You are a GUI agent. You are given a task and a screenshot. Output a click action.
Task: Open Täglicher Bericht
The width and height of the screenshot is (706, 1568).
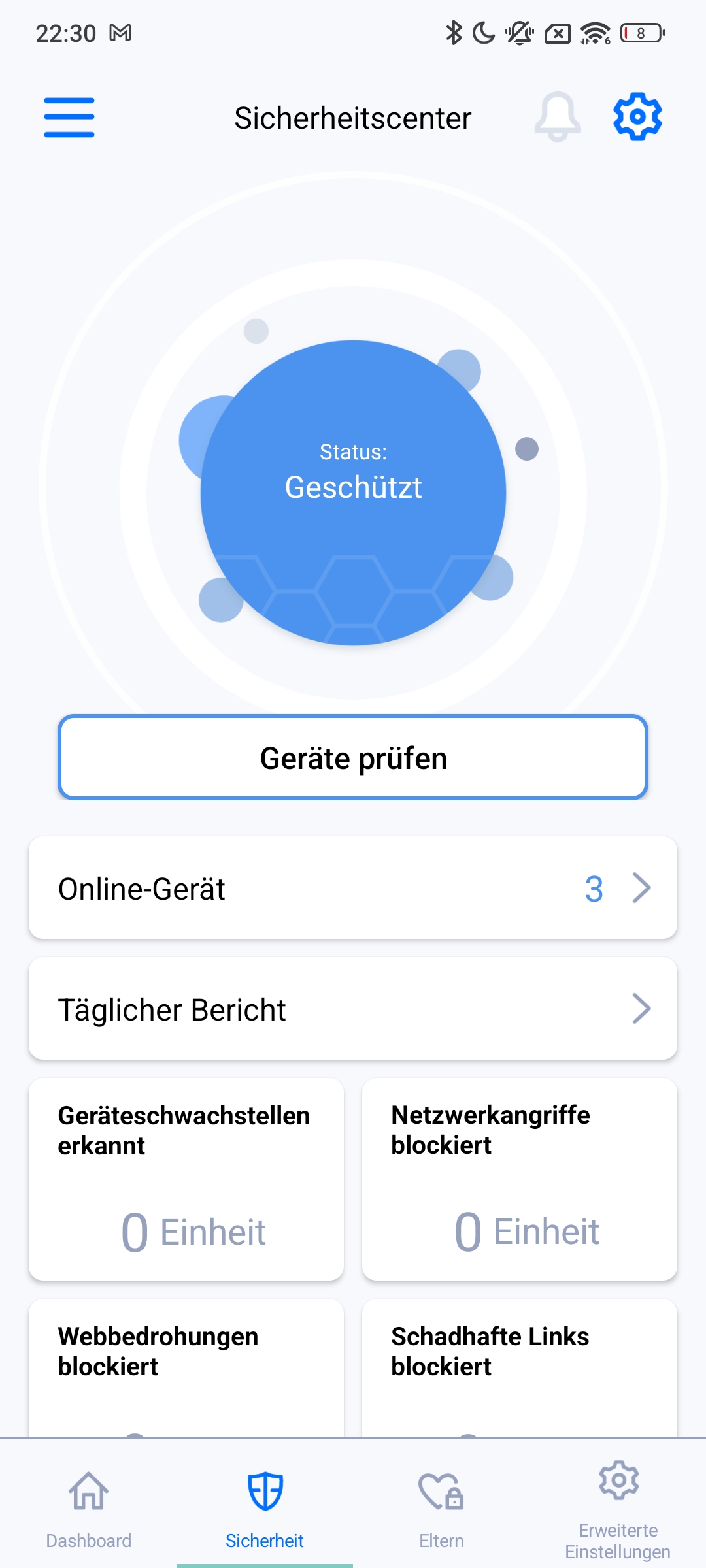(353, 1009)
